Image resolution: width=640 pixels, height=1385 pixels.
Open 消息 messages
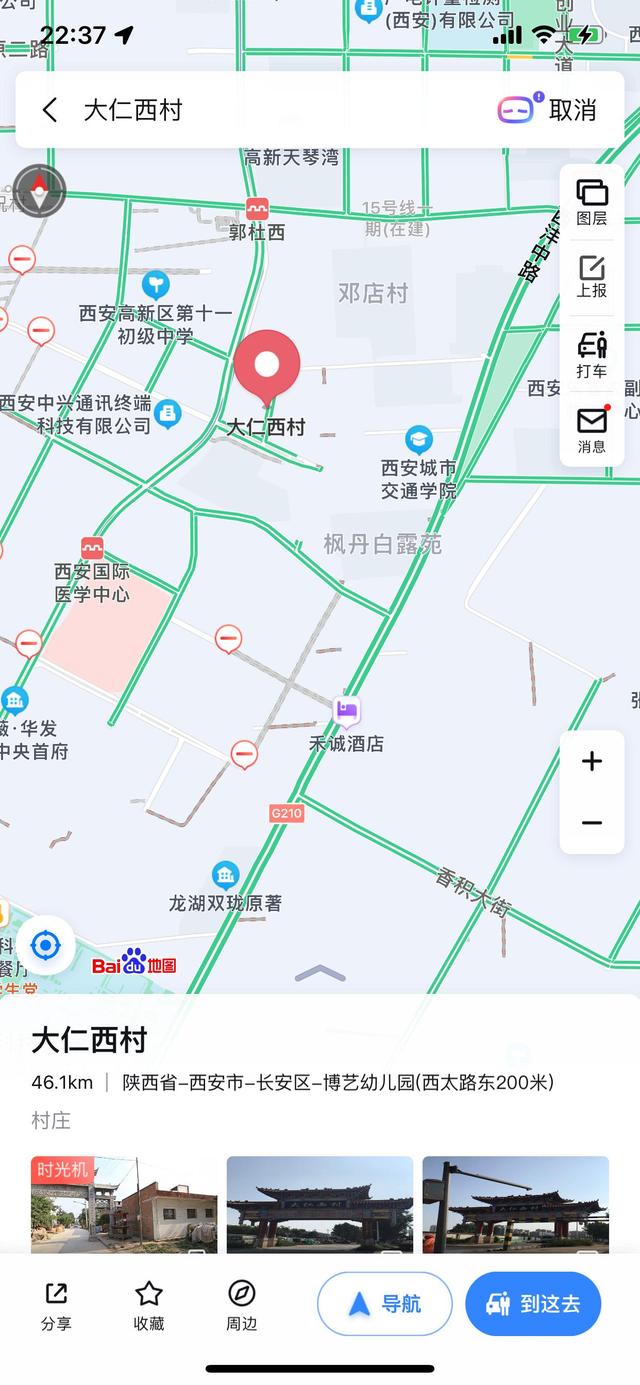592,430
